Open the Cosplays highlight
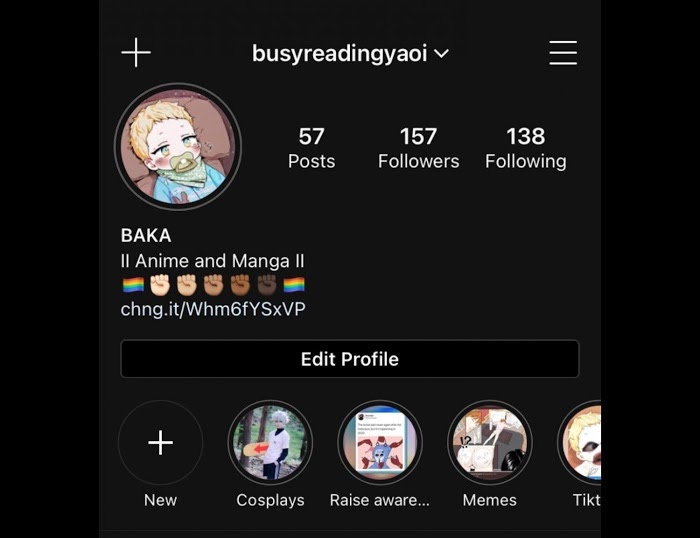This screenshot has width=700, height=538. (x=270, y=443)
